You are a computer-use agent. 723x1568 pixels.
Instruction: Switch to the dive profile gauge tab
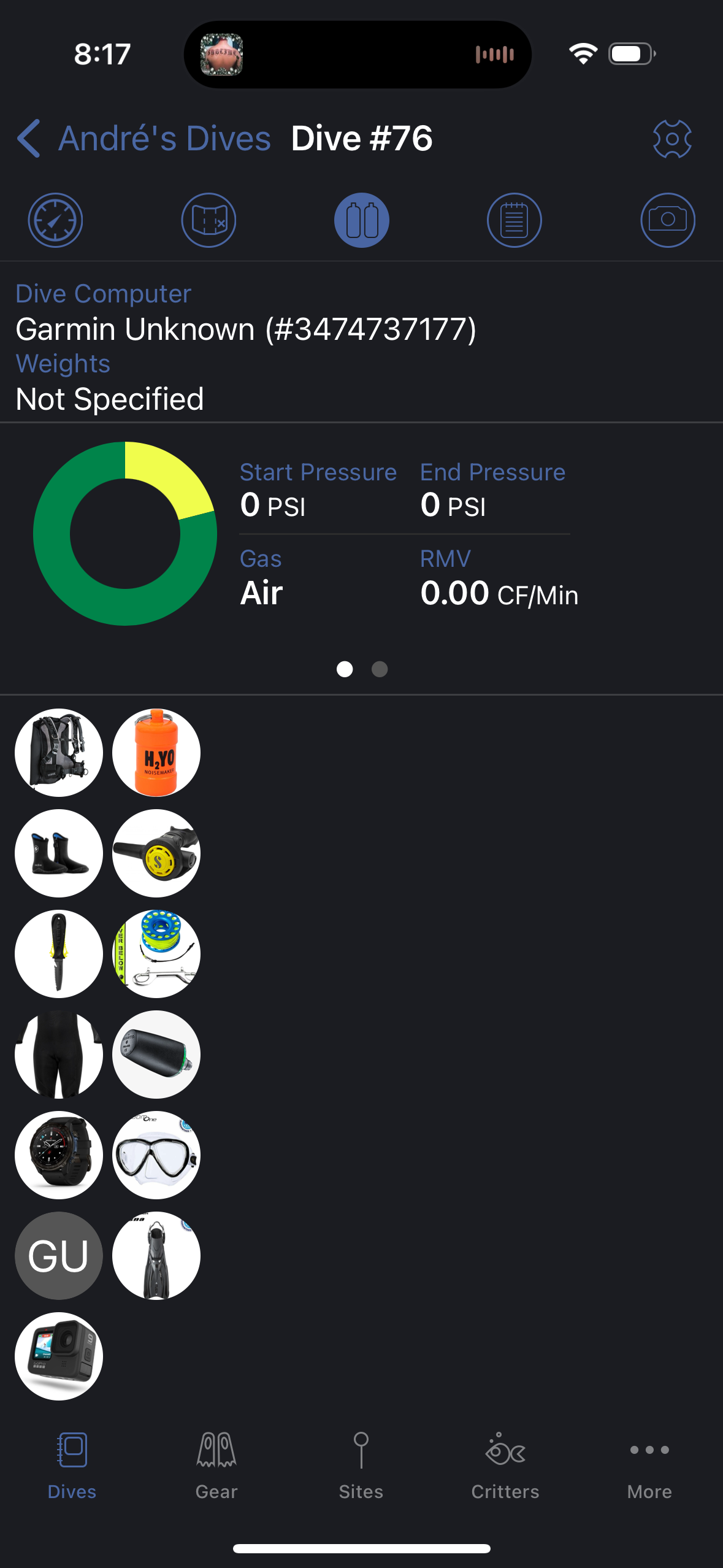[55, 220]
